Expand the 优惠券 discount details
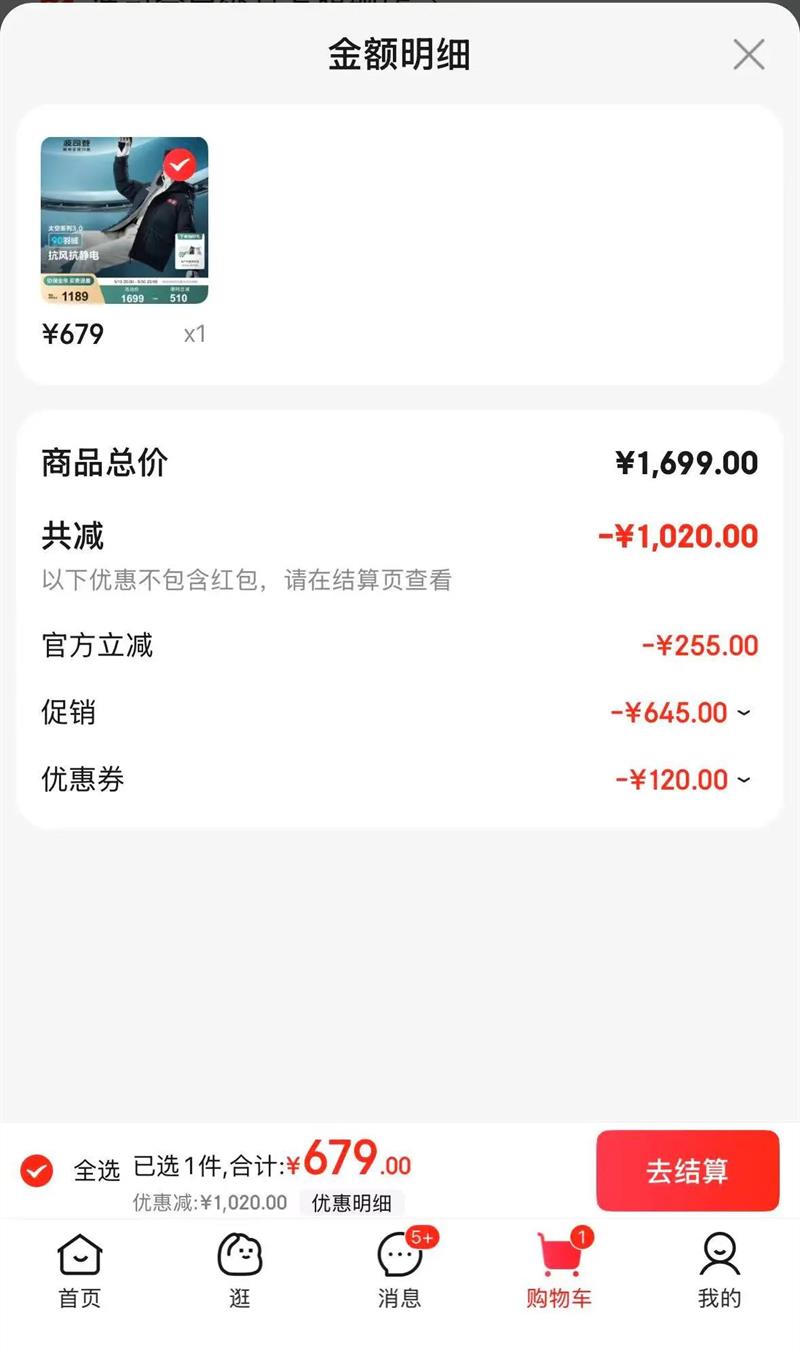 point(743,780)
